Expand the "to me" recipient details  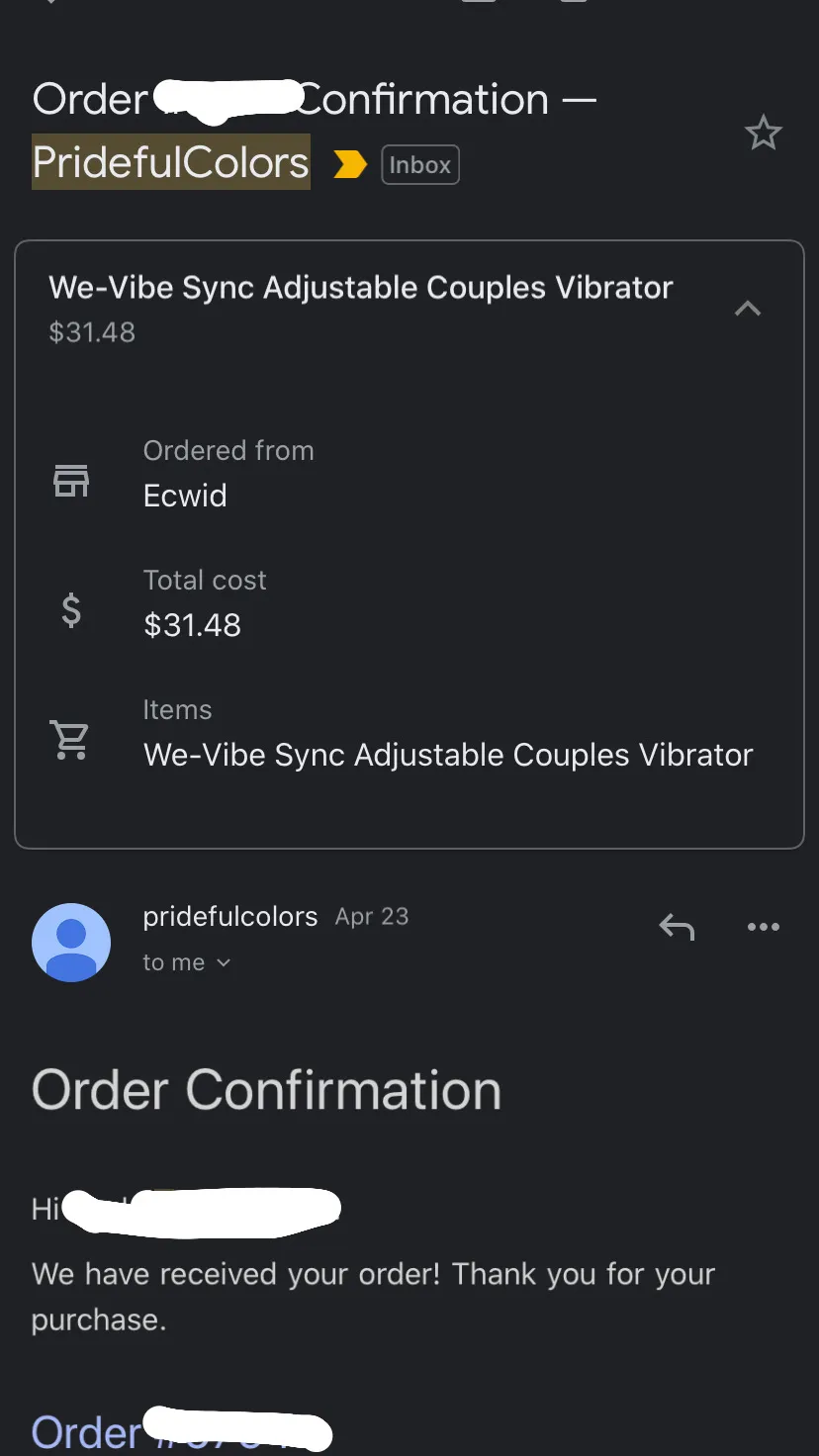[x=187, y=962]
